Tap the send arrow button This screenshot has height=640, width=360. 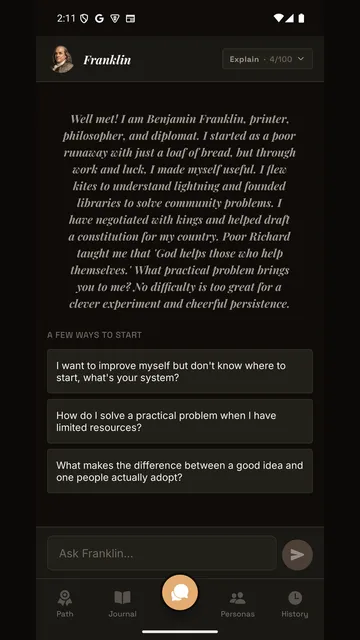point(297,555)
